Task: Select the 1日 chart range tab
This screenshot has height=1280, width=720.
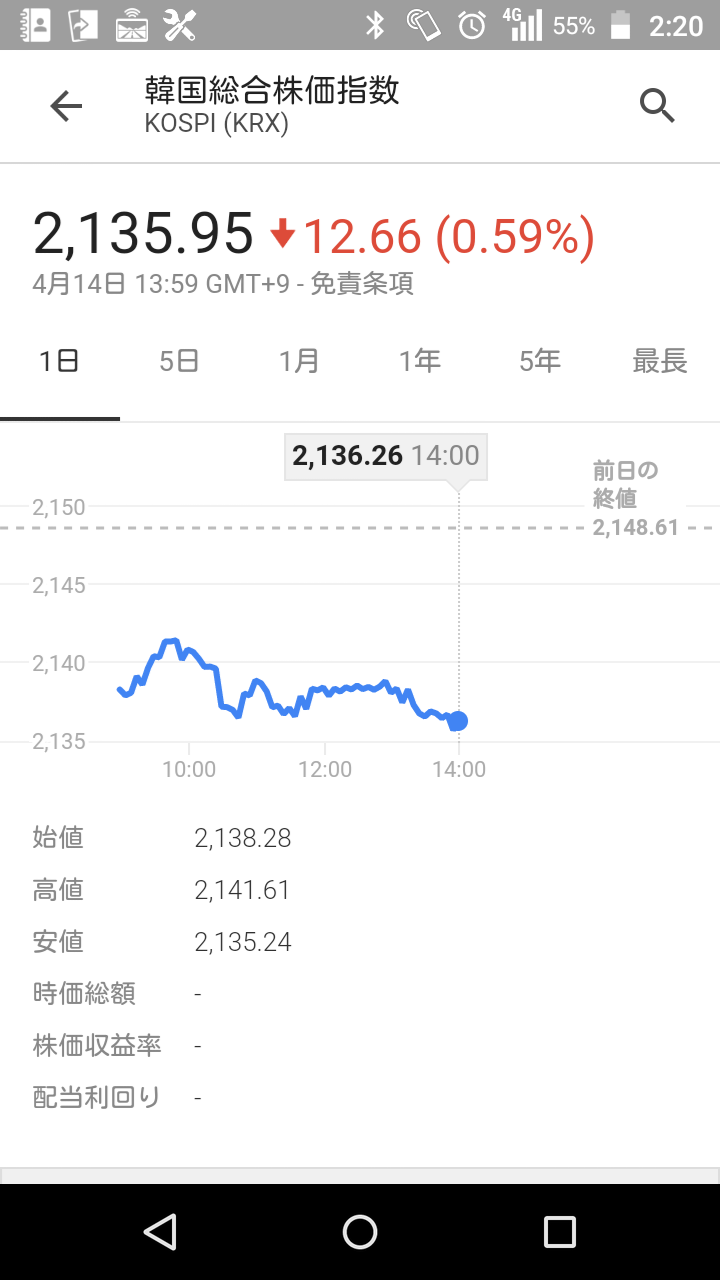Action: tap(60, 362)
